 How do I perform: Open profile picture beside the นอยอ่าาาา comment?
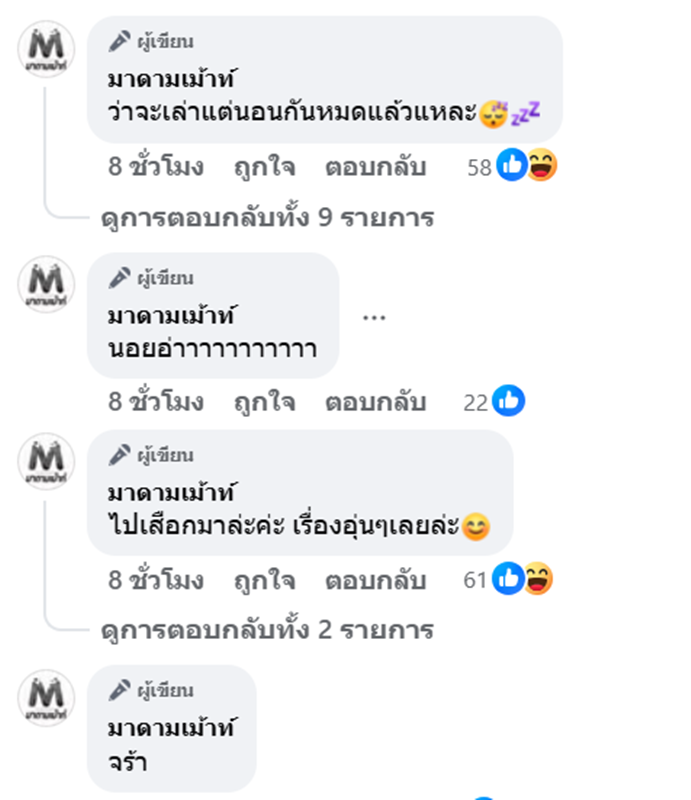[46, 282]
